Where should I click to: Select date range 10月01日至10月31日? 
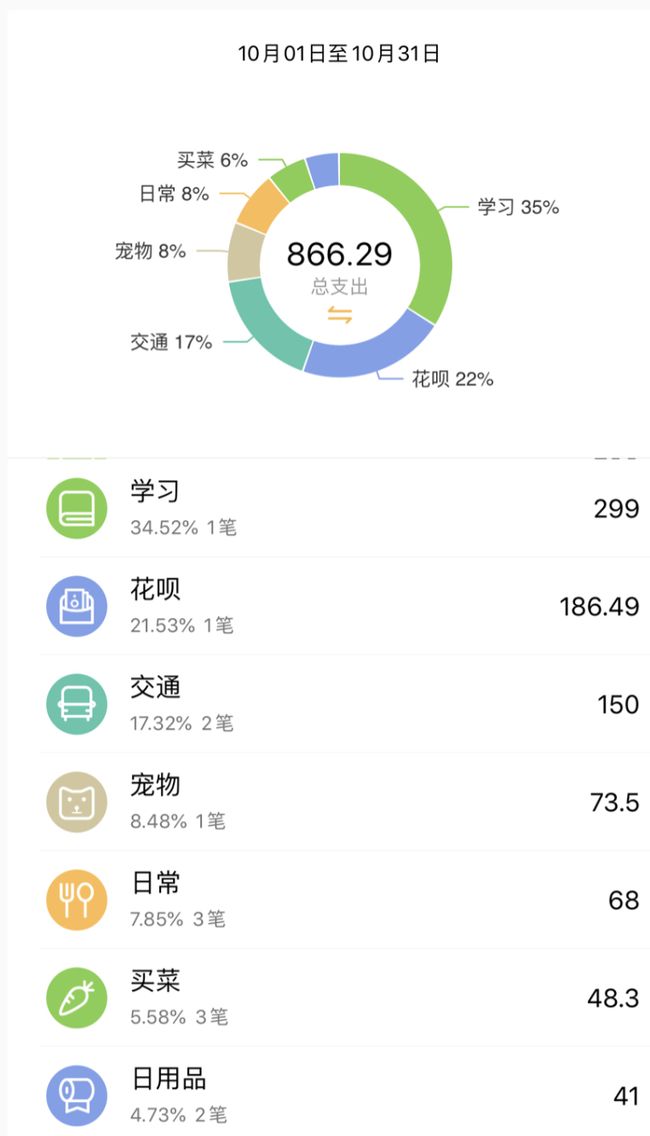[339, 54]
